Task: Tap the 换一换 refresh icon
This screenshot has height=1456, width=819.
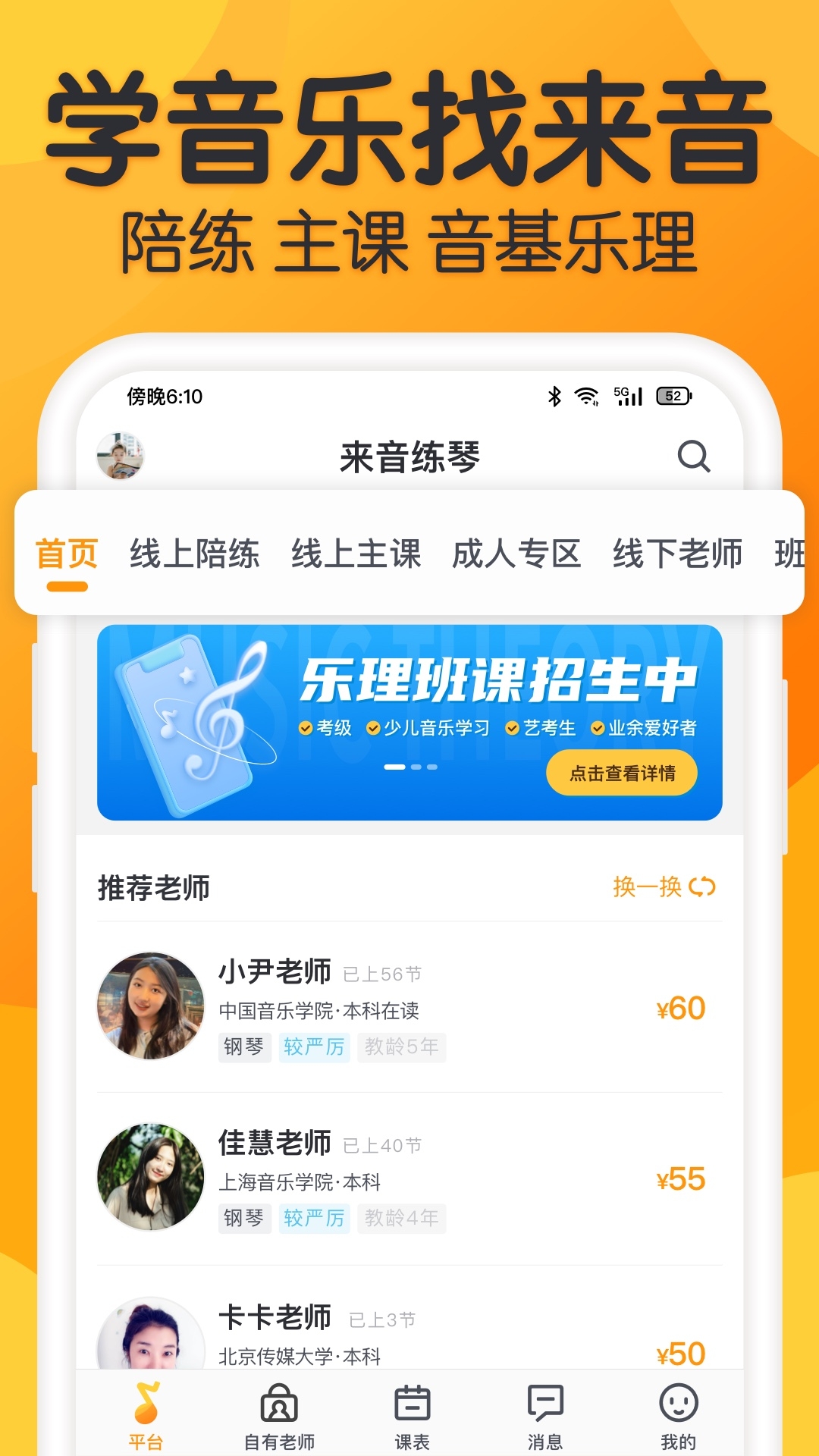Action: [x=701, y=886]
